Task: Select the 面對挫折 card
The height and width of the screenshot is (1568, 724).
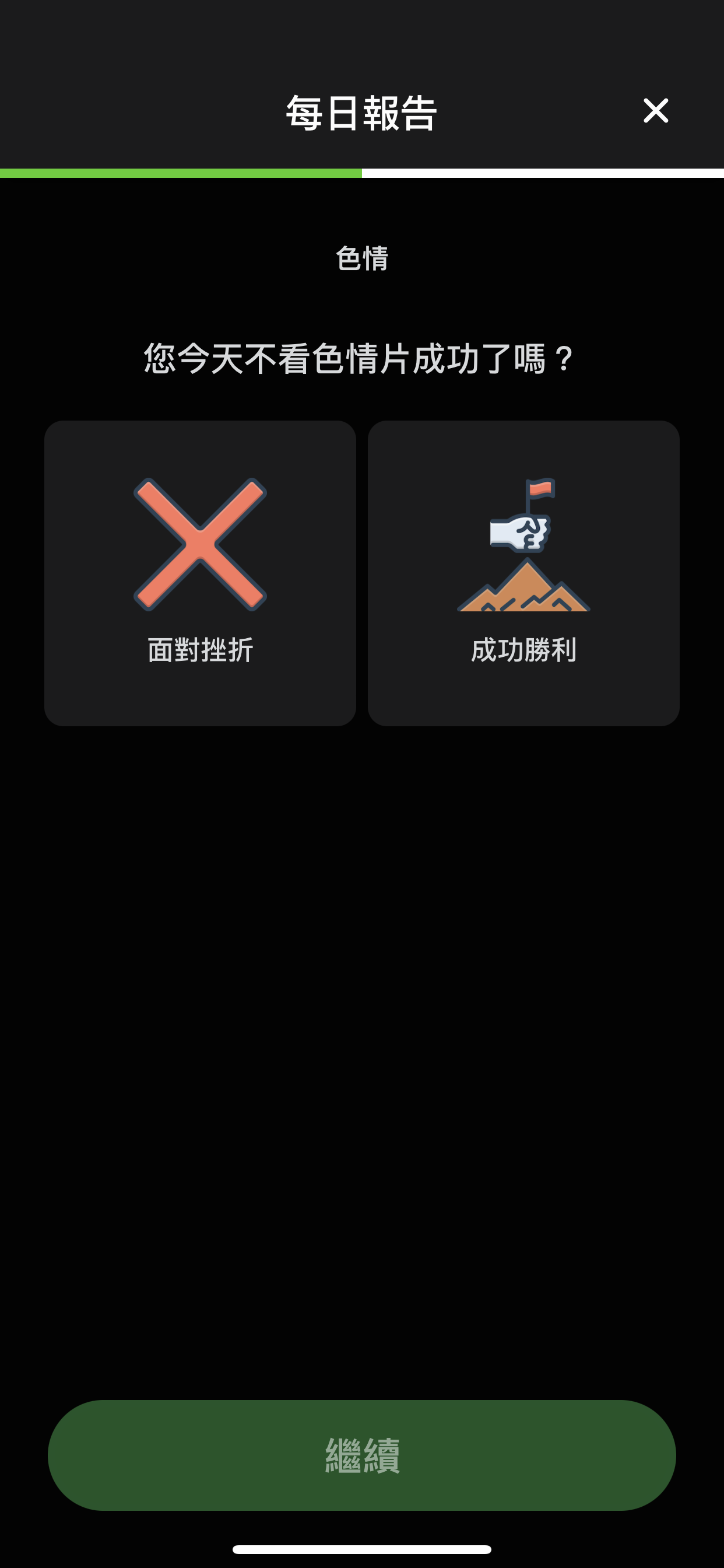Action: click(200, 573)
